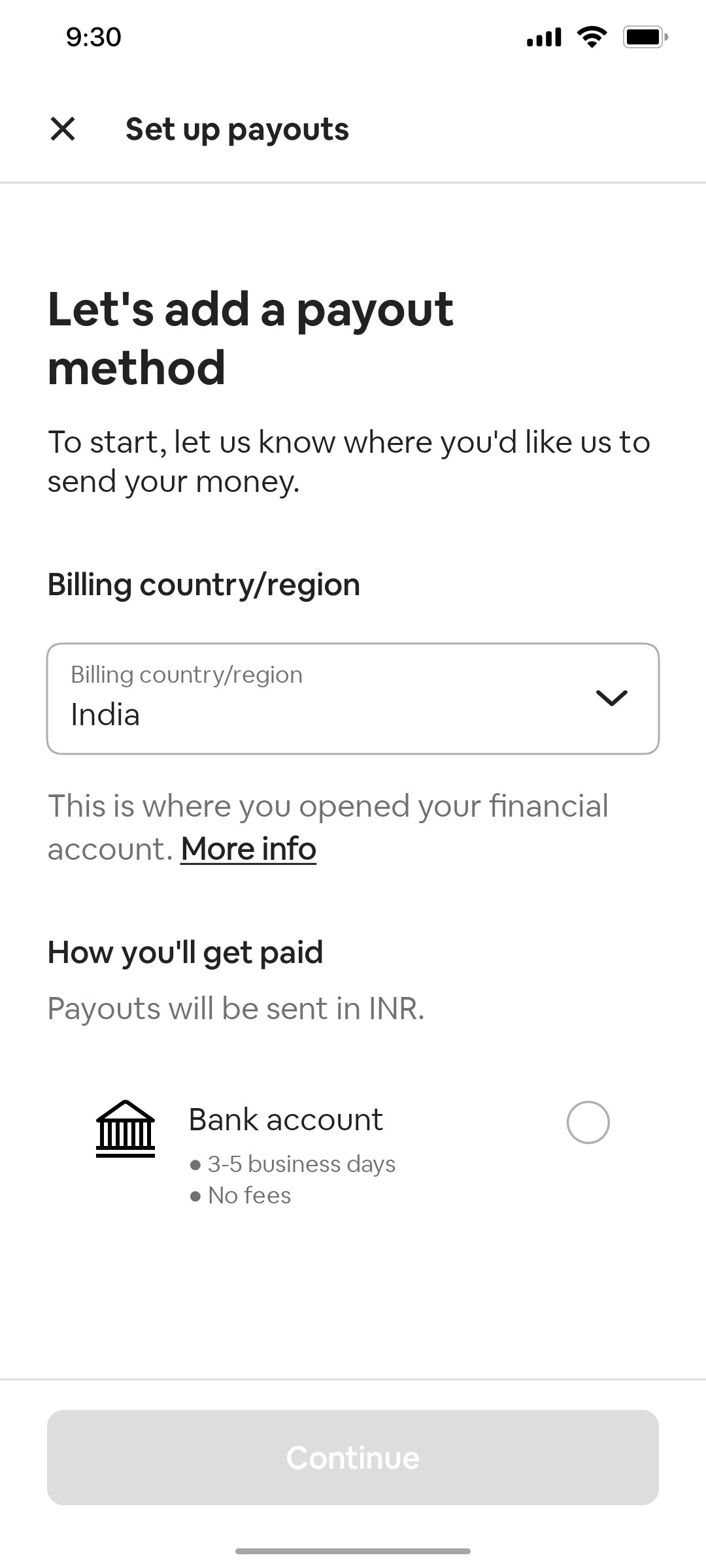Select the How you'll get paid section
The image size is (706, 1568).
185,952
